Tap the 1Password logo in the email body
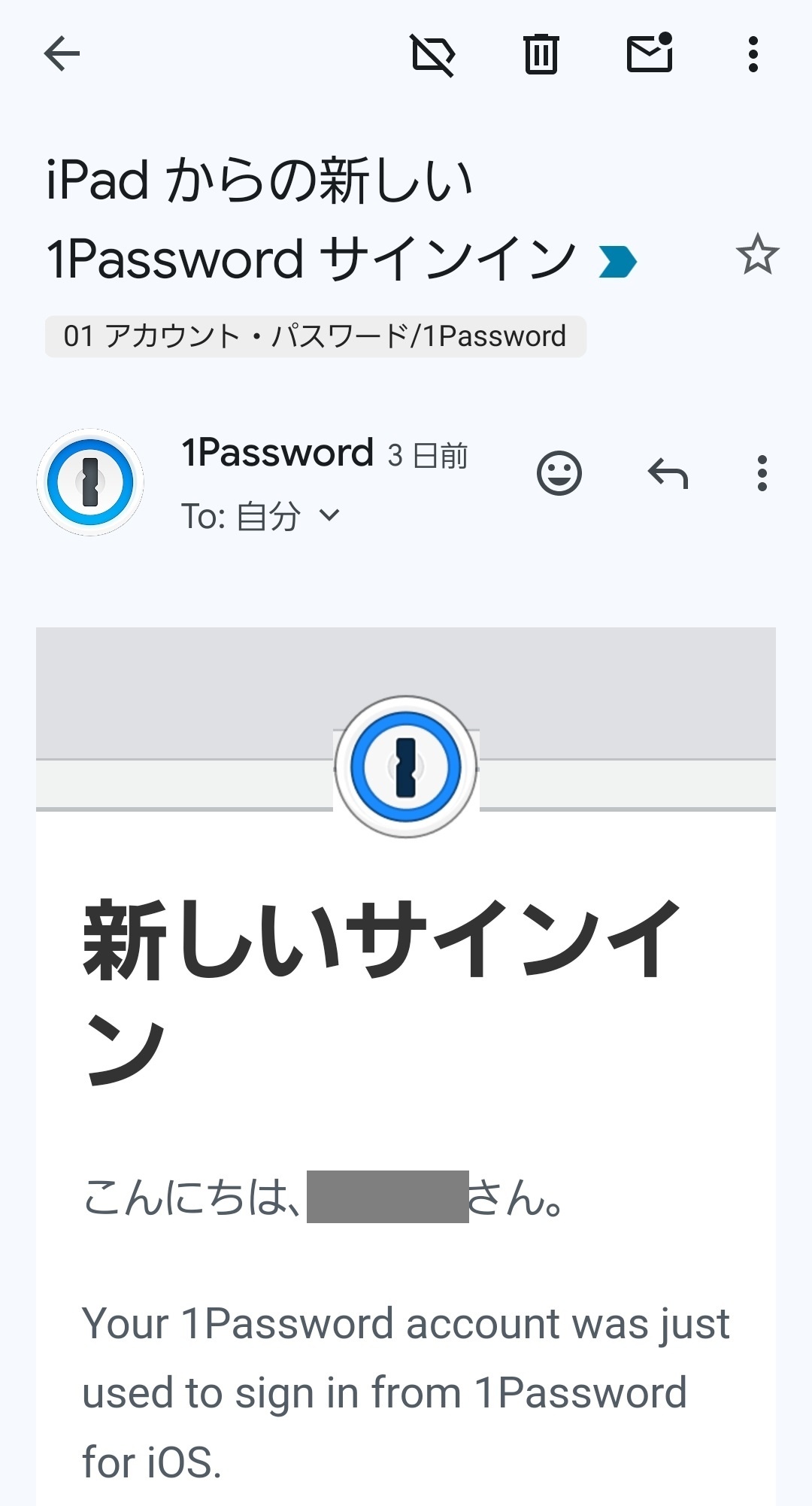812x1506 pixels. click(405, 765)
